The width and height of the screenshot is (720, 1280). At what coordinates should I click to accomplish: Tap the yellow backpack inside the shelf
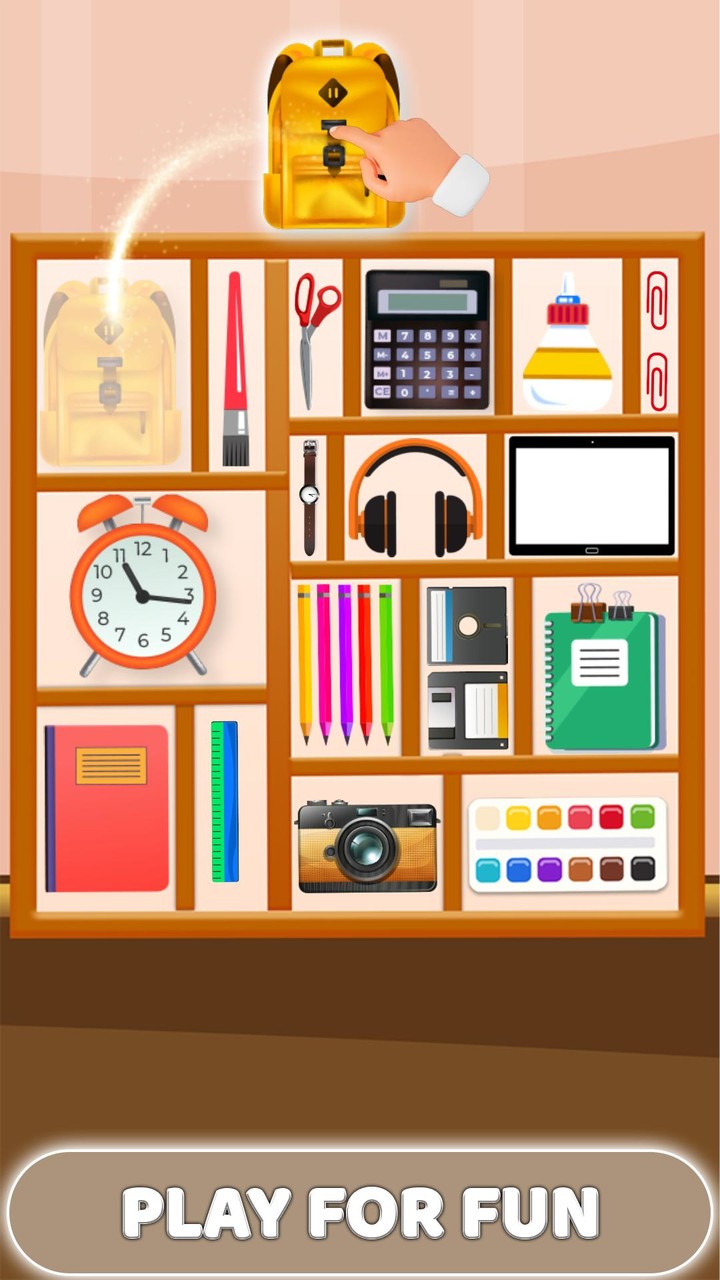tap(108, 365)
